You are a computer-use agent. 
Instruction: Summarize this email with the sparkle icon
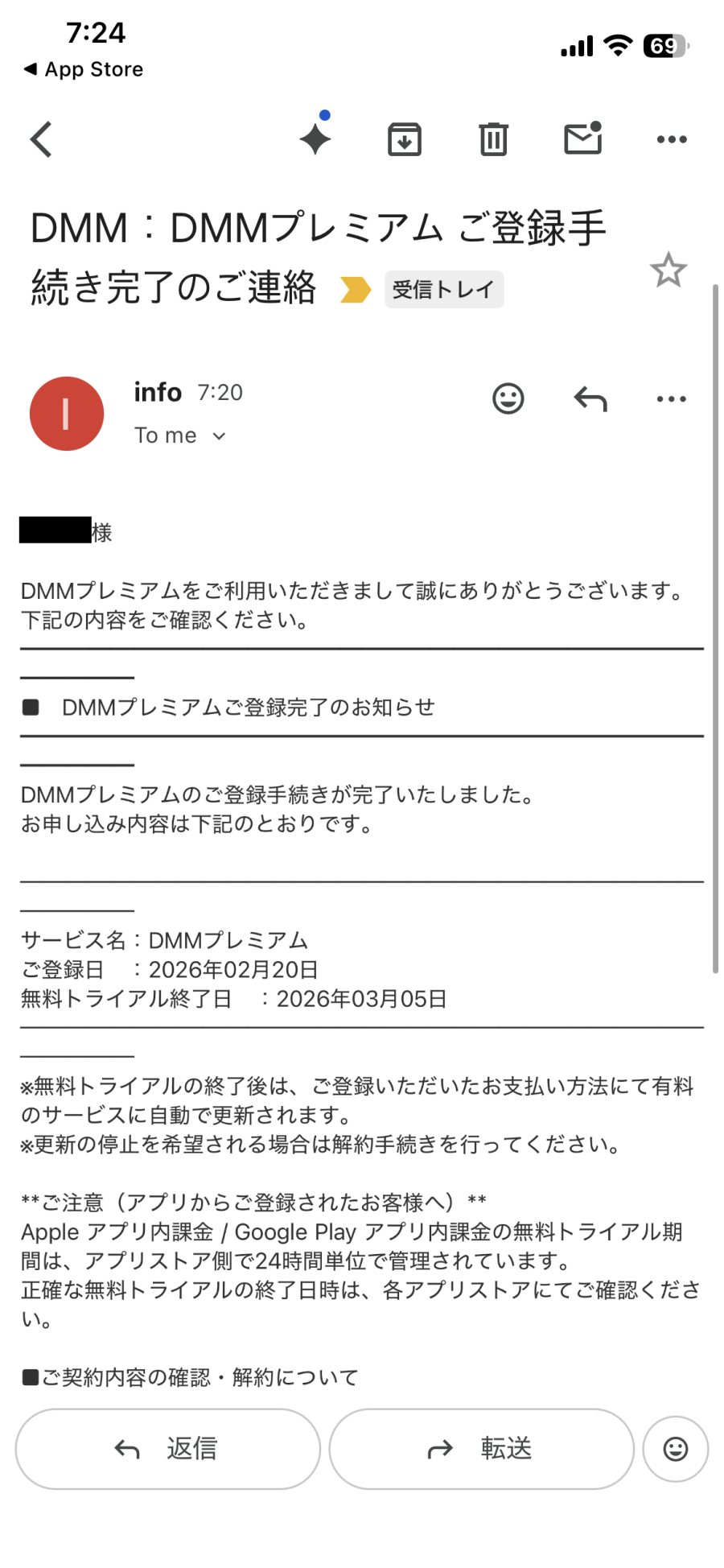click(x=315, y=138)
